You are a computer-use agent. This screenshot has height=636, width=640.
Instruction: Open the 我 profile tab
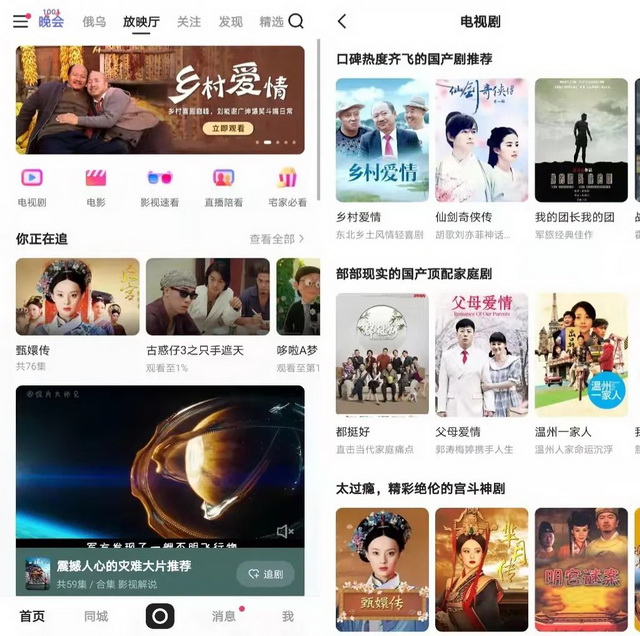288,616
